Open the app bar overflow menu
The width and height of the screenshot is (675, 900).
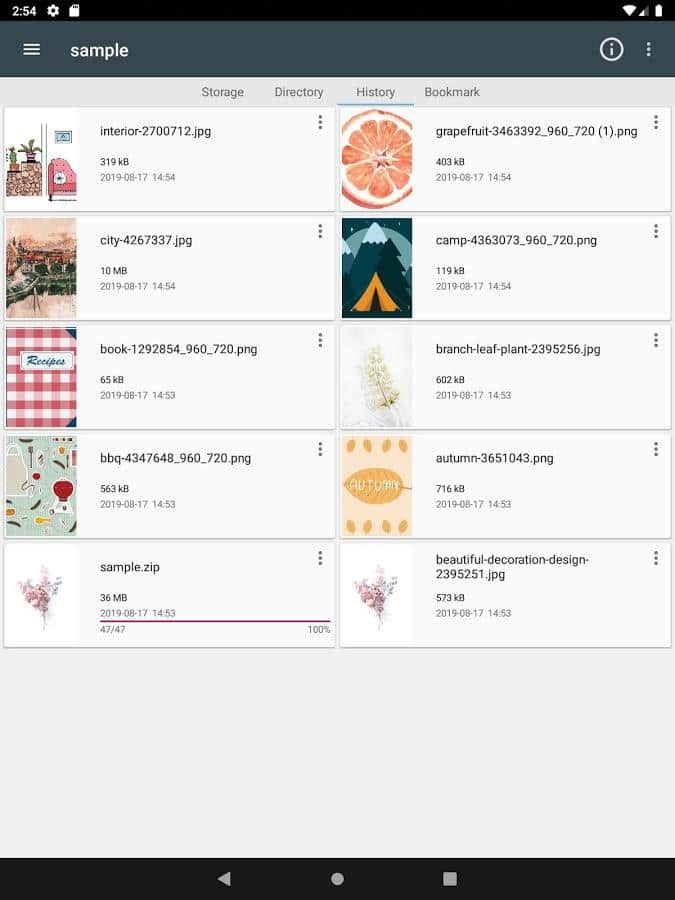tap(648, 49)
